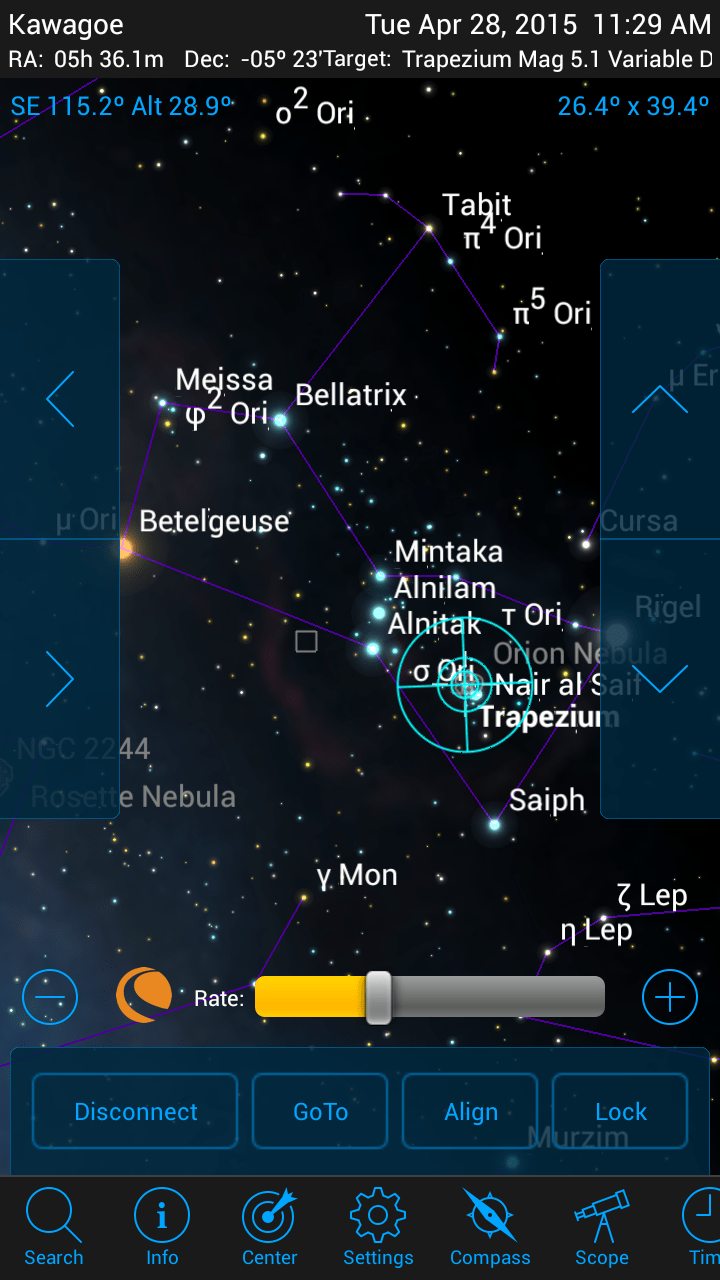The width and height of the screenshot is (720, 1280).
Task: Tap the Disconnect button
Action: 136,1111
